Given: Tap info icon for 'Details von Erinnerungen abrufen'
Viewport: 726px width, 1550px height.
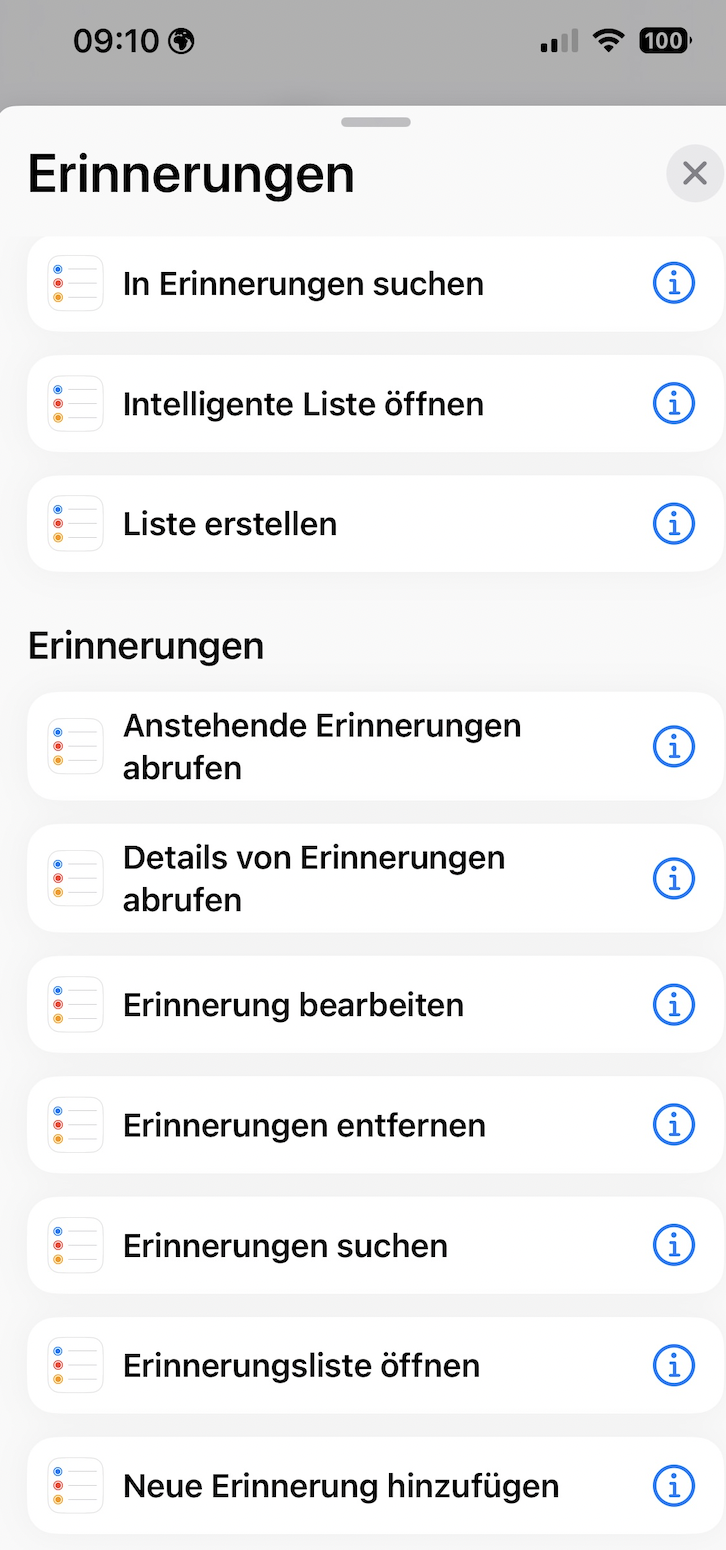Looking at the screenshot, I should 673,878.
